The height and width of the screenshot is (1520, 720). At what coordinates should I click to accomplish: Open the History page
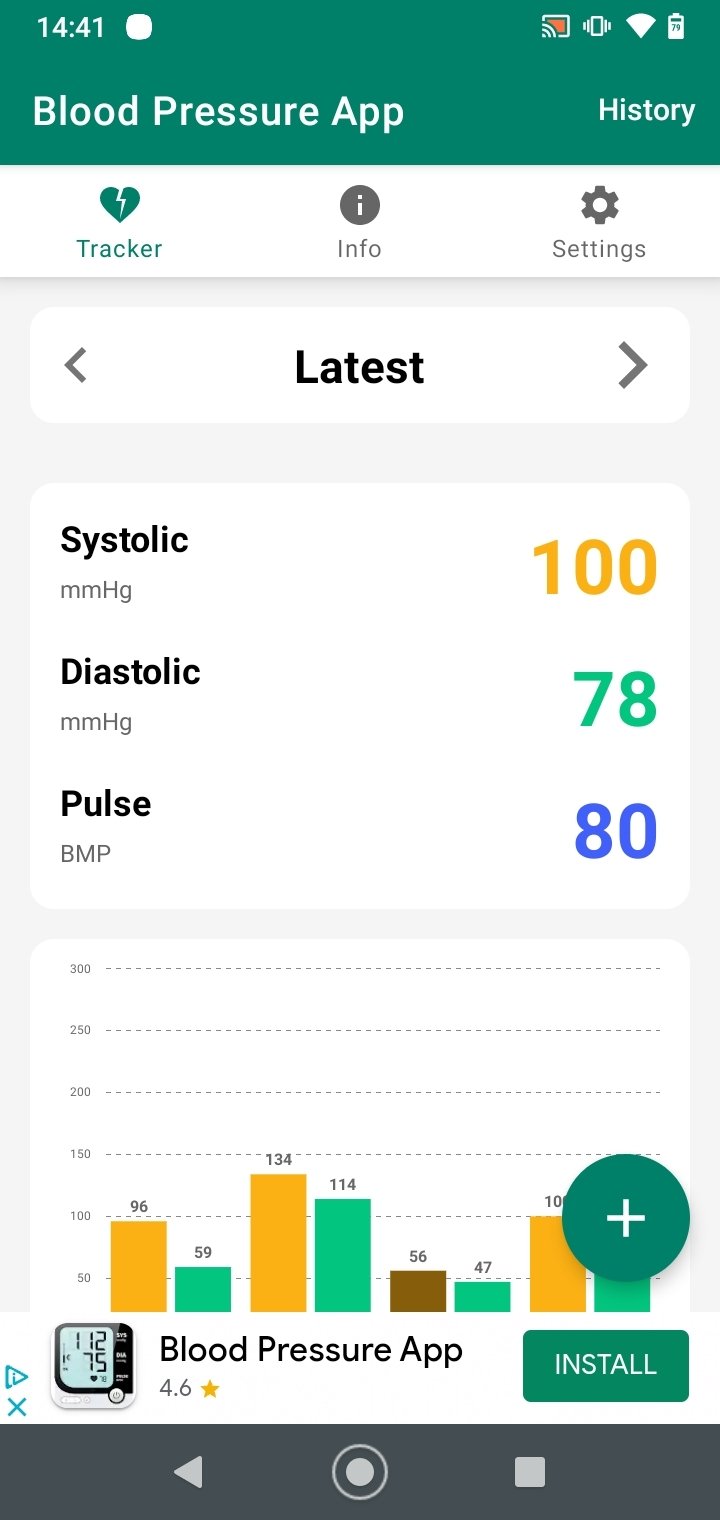click(646, 110)
